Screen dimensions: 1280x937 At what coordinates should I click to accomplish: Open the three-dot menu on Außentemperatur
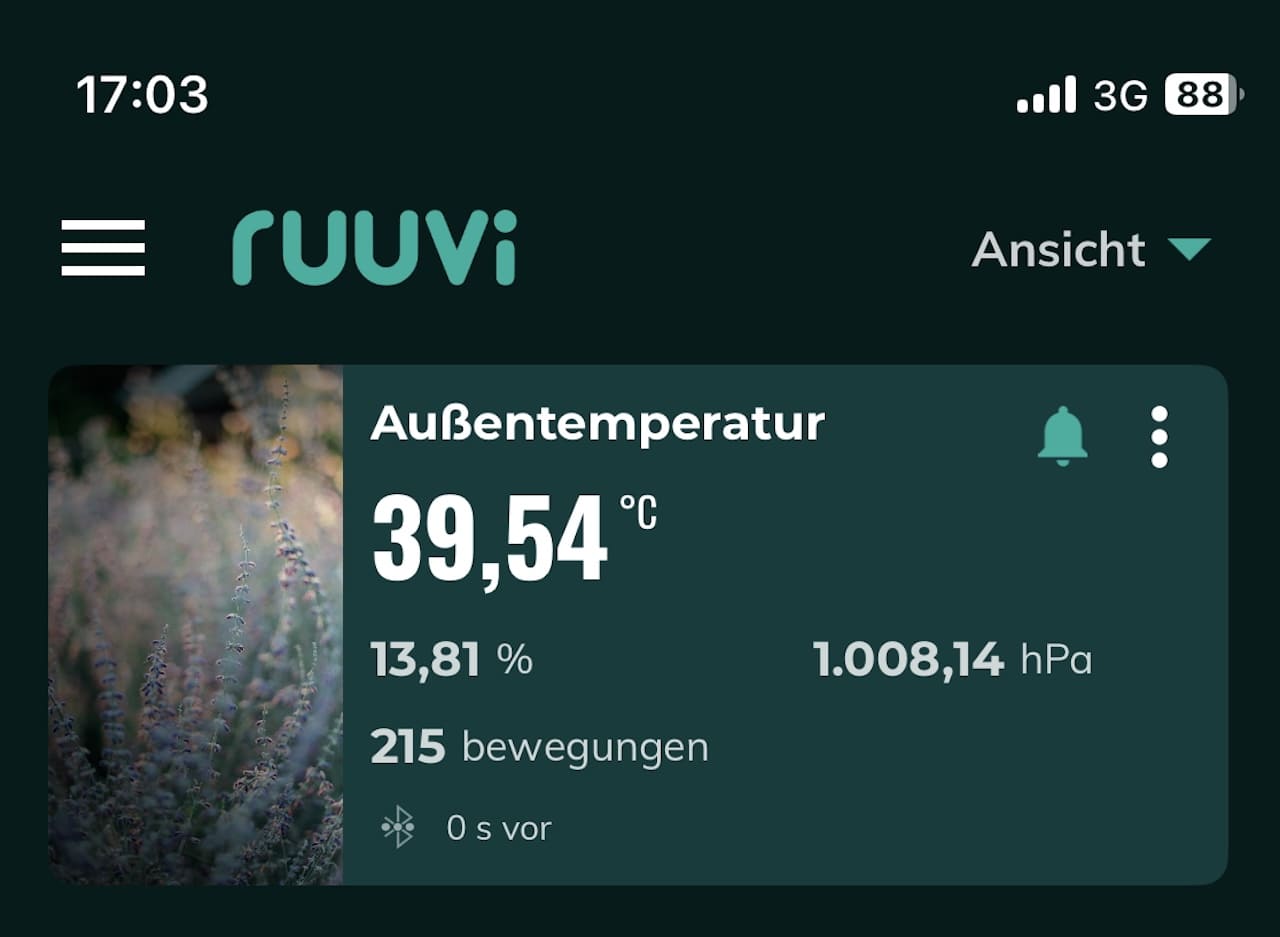tap(1159, 437)
